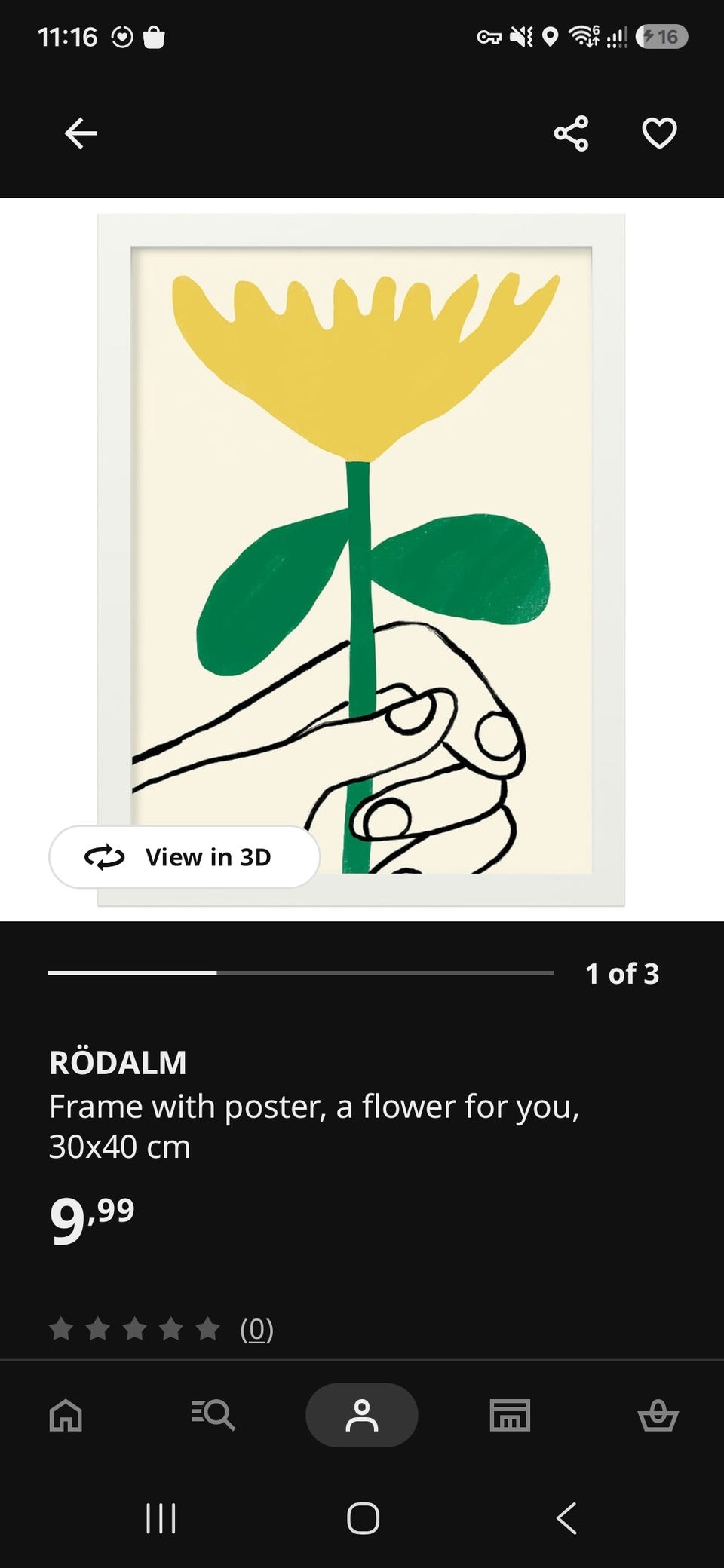Switch to the Home tab
Image resolution: width=724 pixels, height=1568 pixels.
[66, 1415]
